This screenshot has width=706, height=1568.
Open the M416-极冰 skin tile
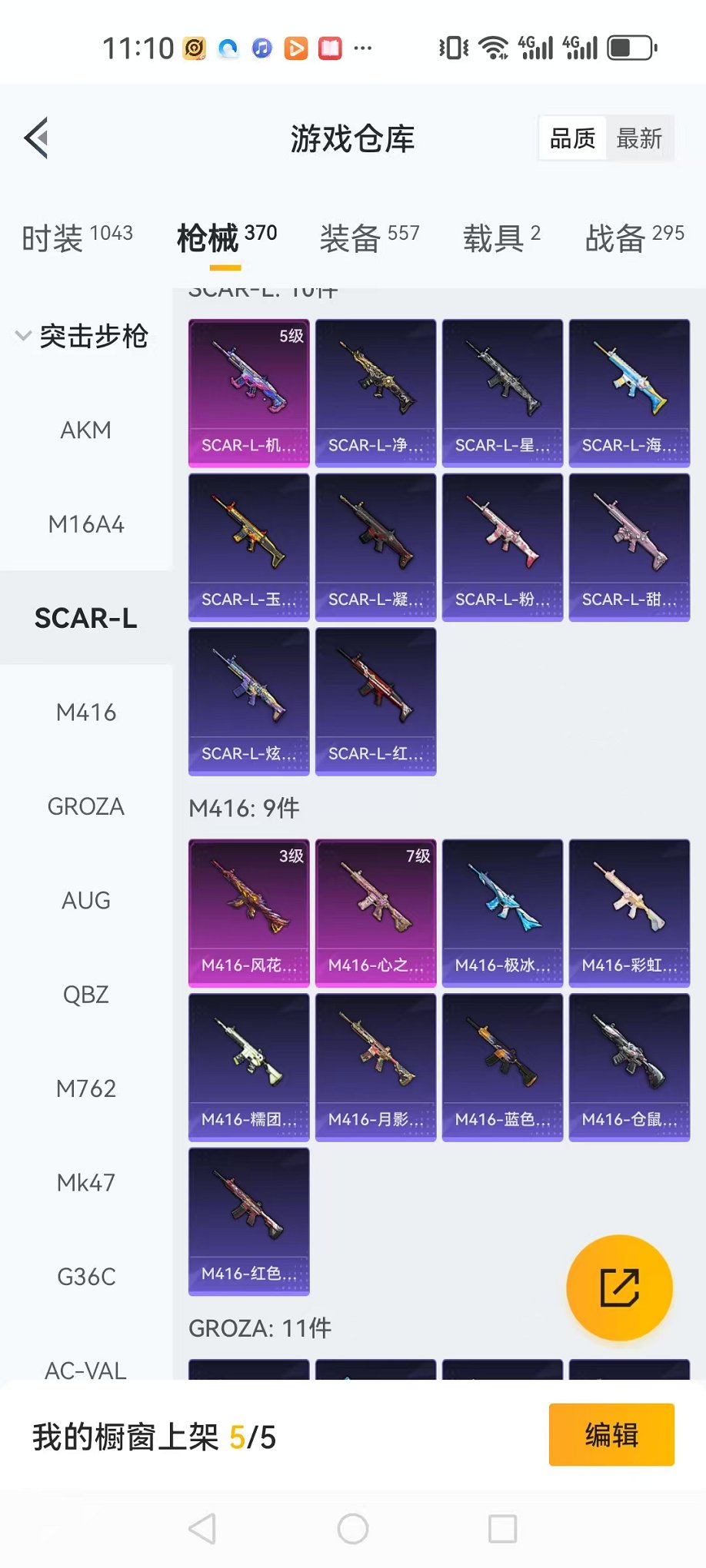(x=502, y=912)
